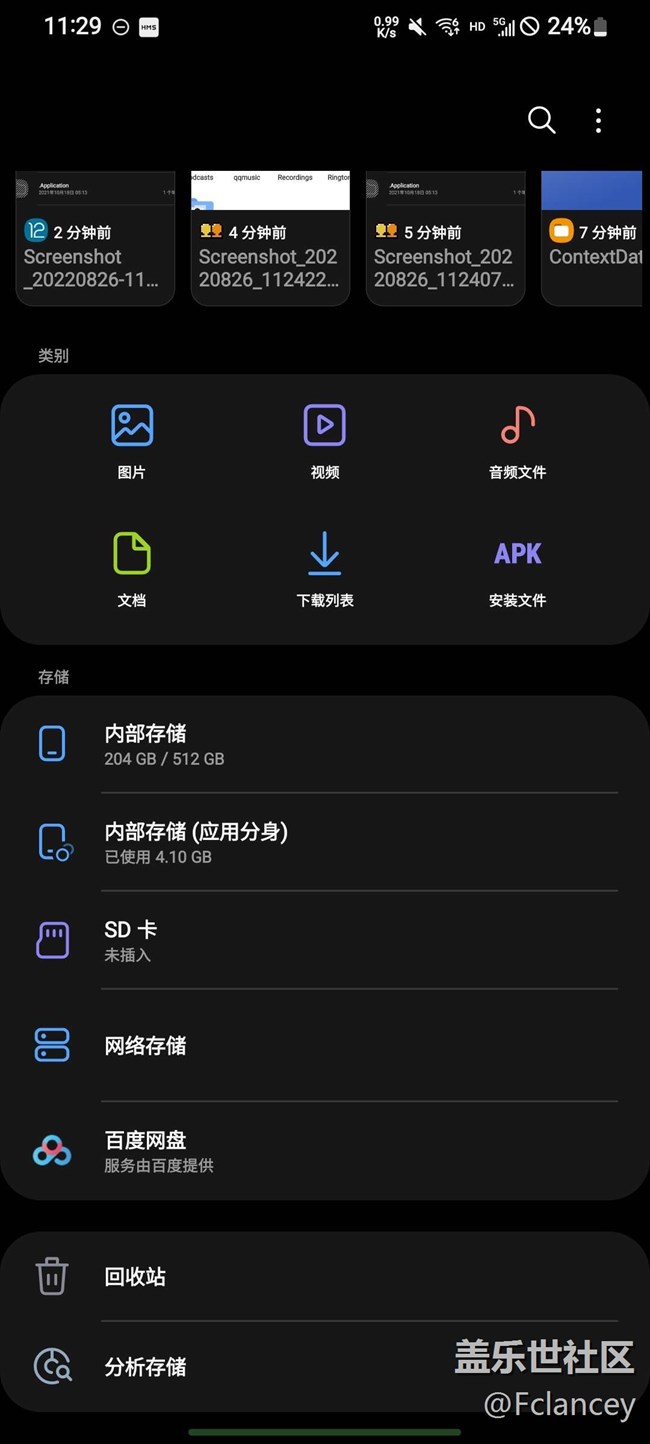Browse the 视频 category

click(x=325, y=440)
